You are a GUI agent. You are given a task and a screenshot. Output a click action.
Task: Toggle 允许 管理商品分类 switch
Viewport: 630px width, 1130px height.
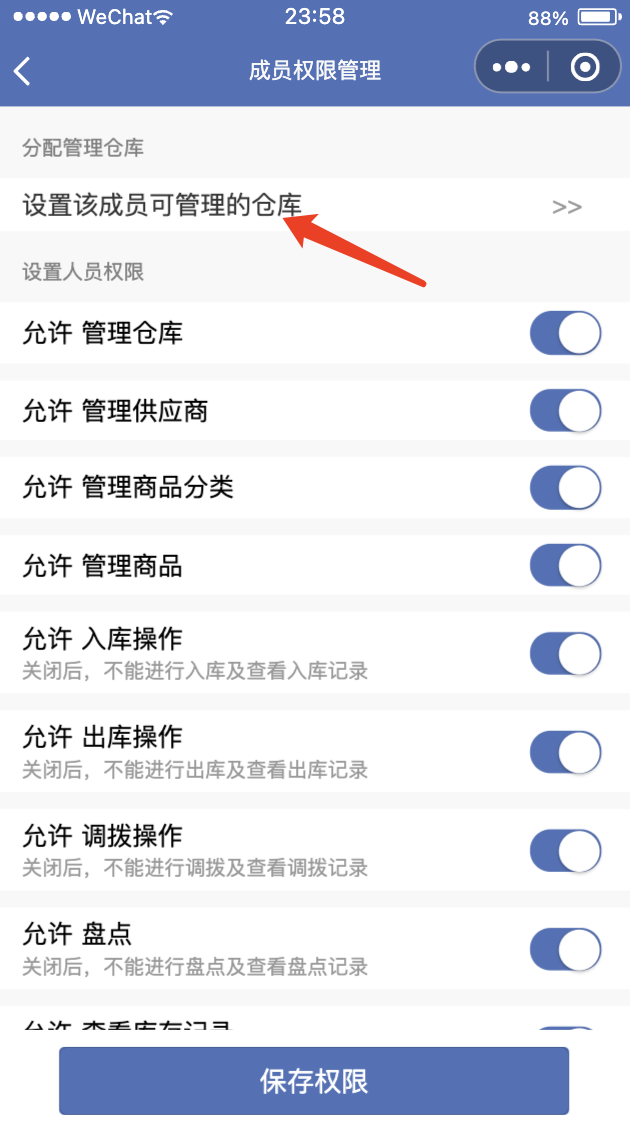pos(566,488)
